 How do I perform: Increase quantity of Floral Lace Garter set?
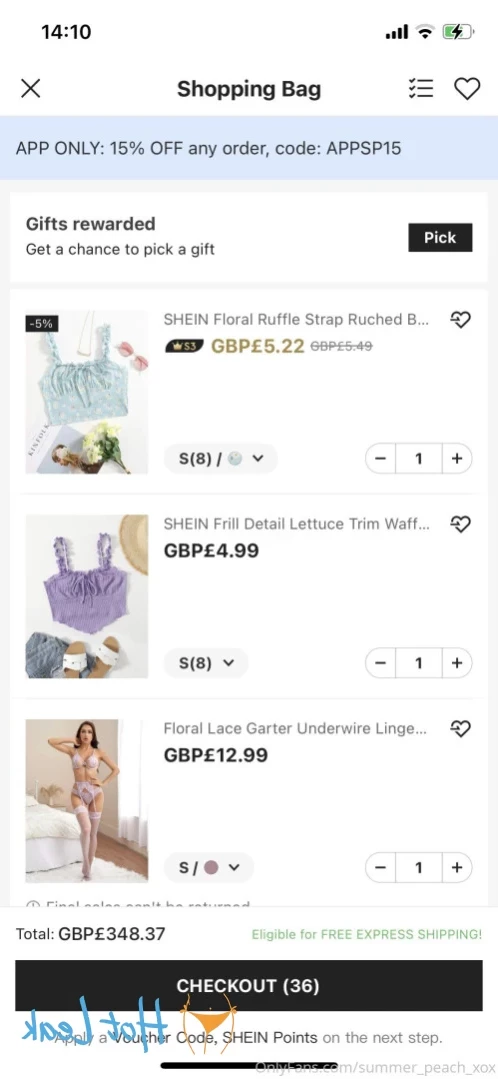click(457, 868)
